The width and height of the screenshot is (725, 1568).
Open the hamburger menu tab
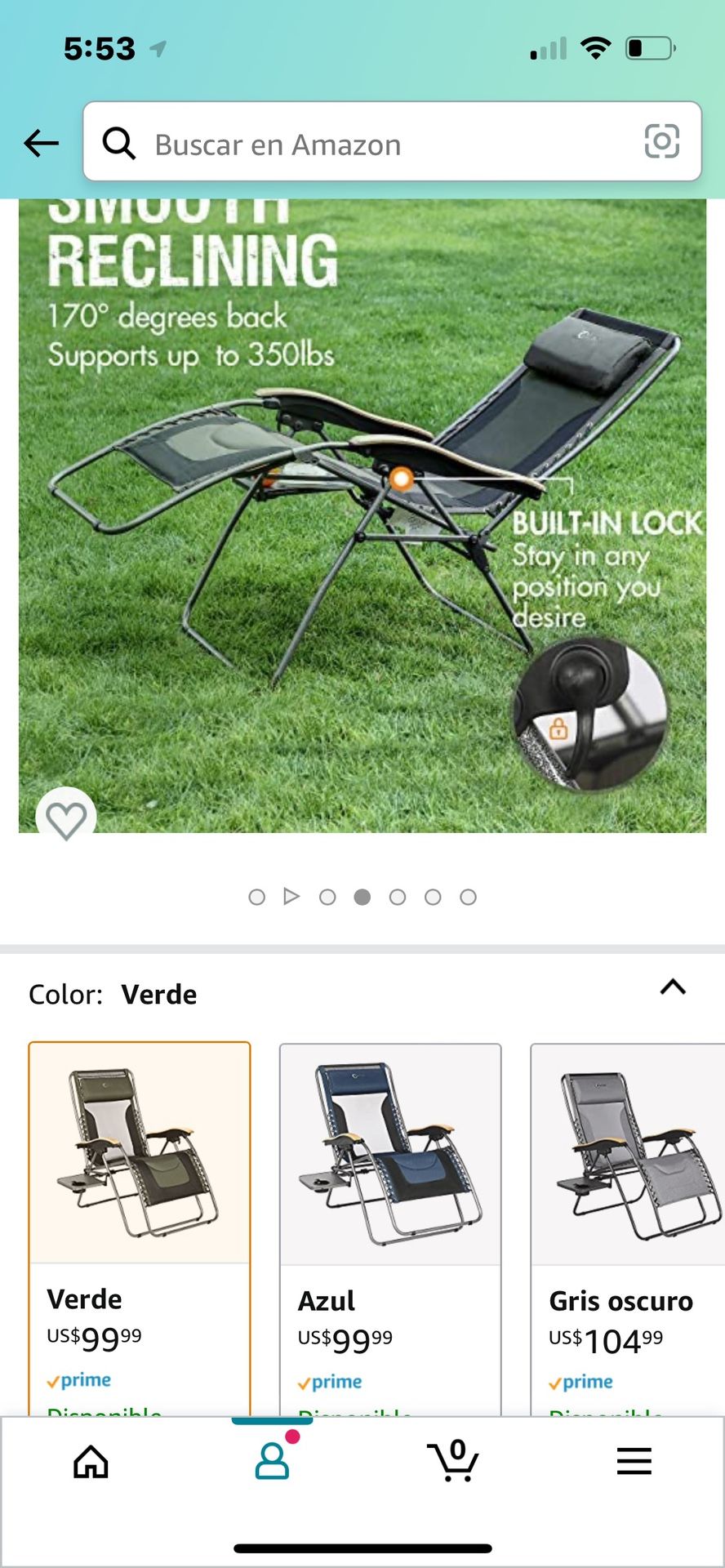point(634,1462)
